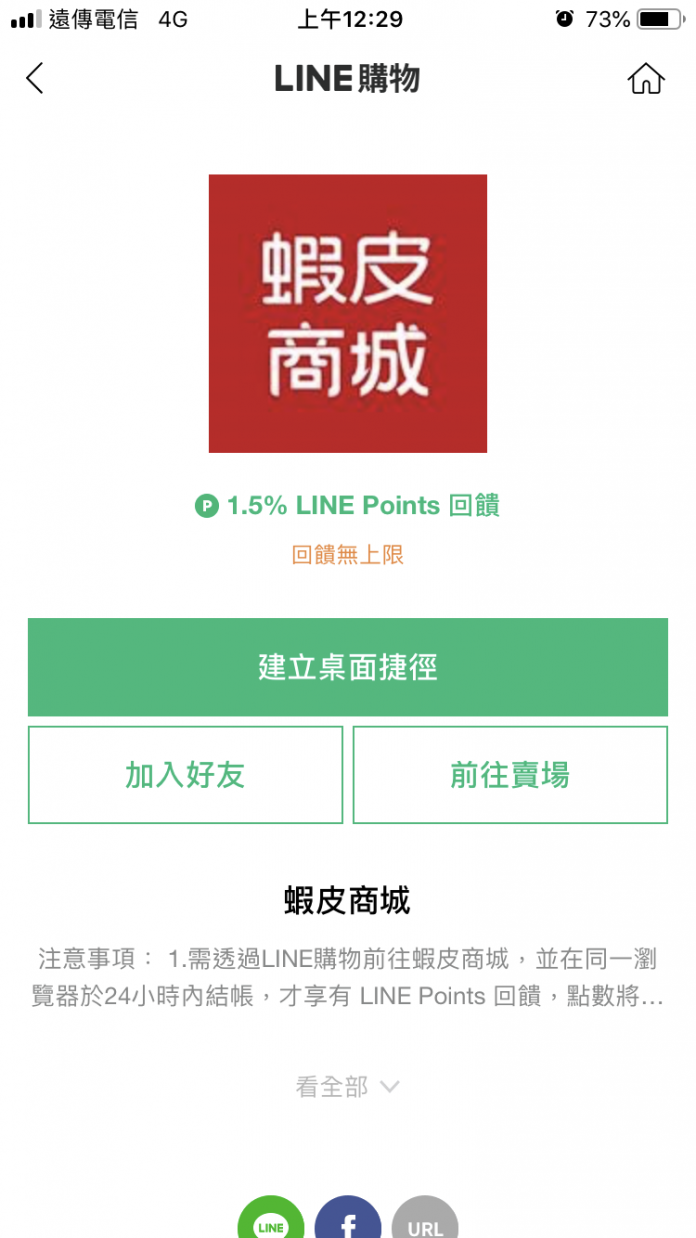Tap the 建立桌面捷徑 button
The image size is (696, 1238).
pyautogui.click(x=348, y=667)
